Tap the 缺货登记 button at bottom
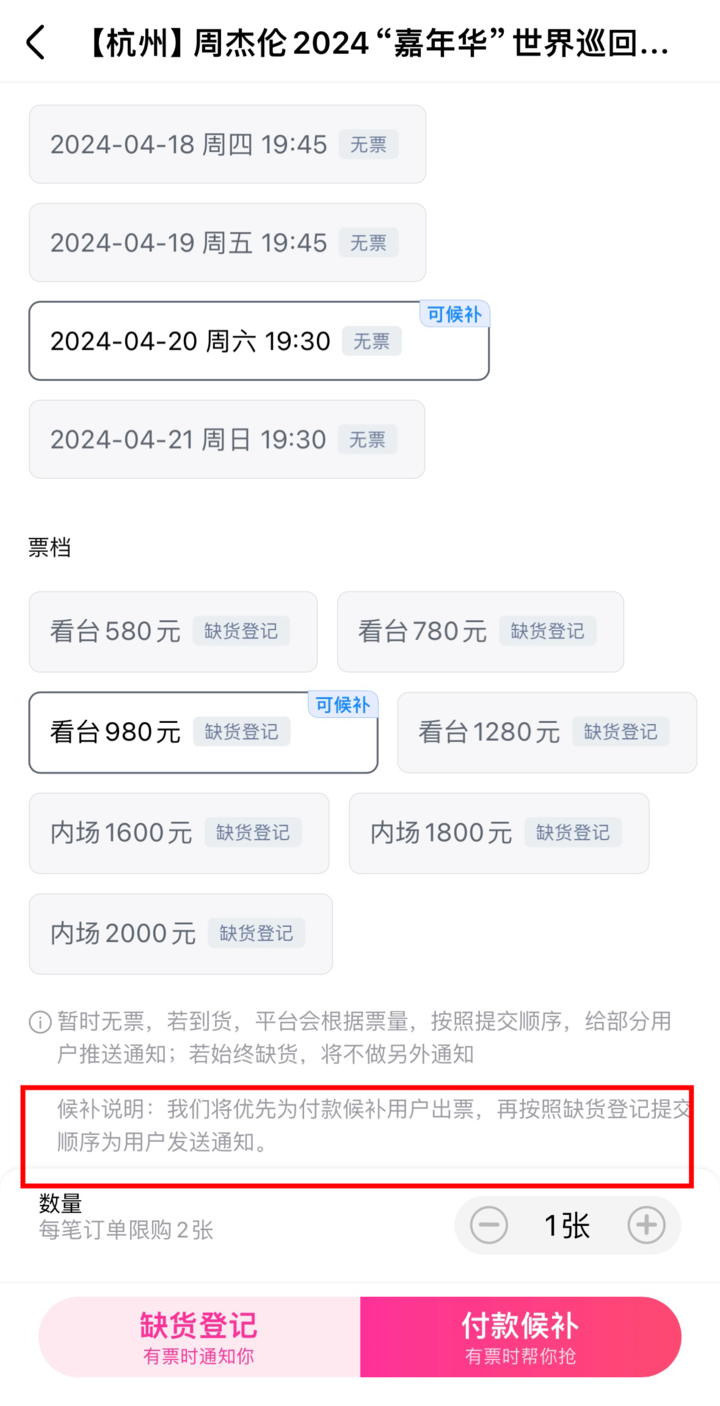The height and width of the screenshot is (1406, 720). point(198,1336)
